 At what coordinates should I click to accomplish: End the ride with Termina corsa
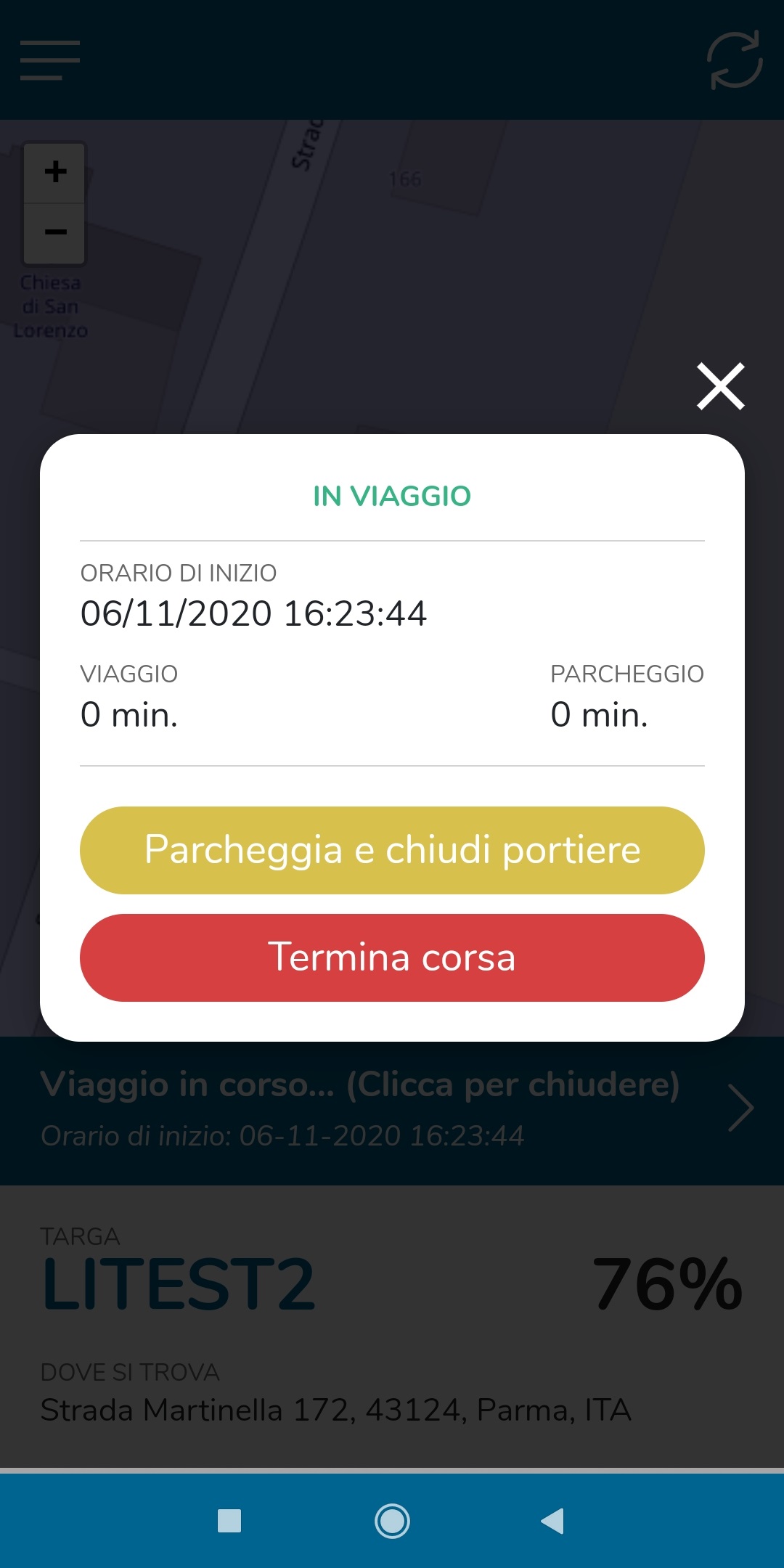tap(392, 957)
